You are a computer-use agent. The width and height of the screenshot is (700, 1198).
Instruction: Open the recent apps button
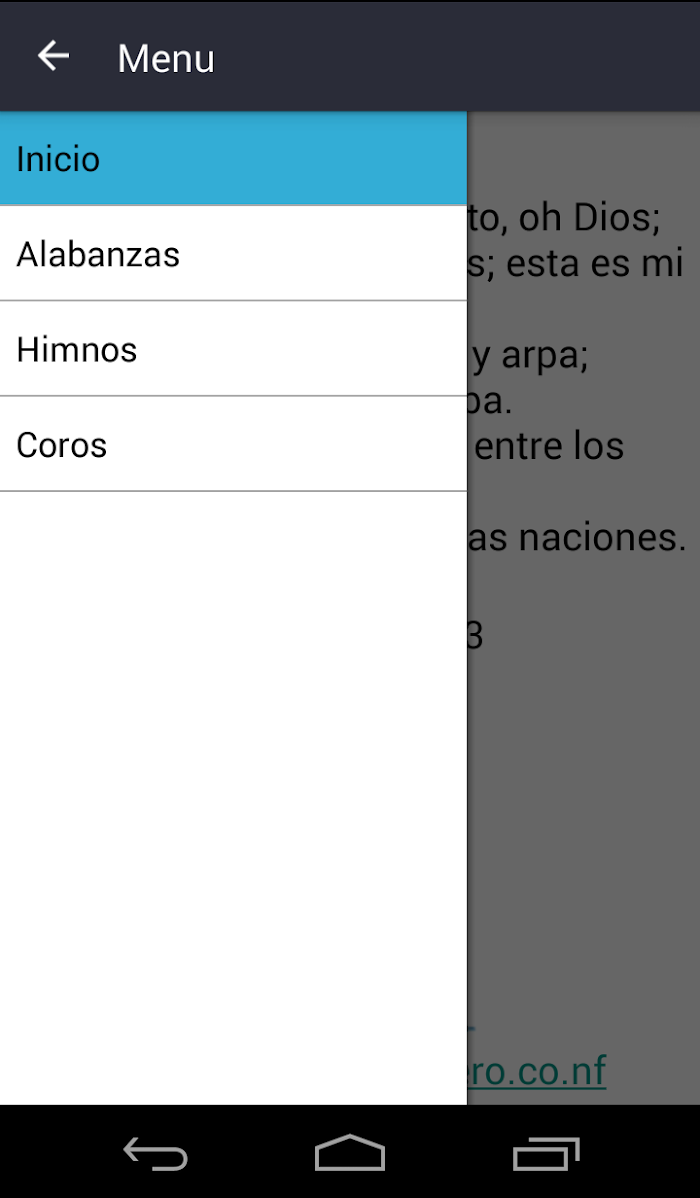(546, 1153)
